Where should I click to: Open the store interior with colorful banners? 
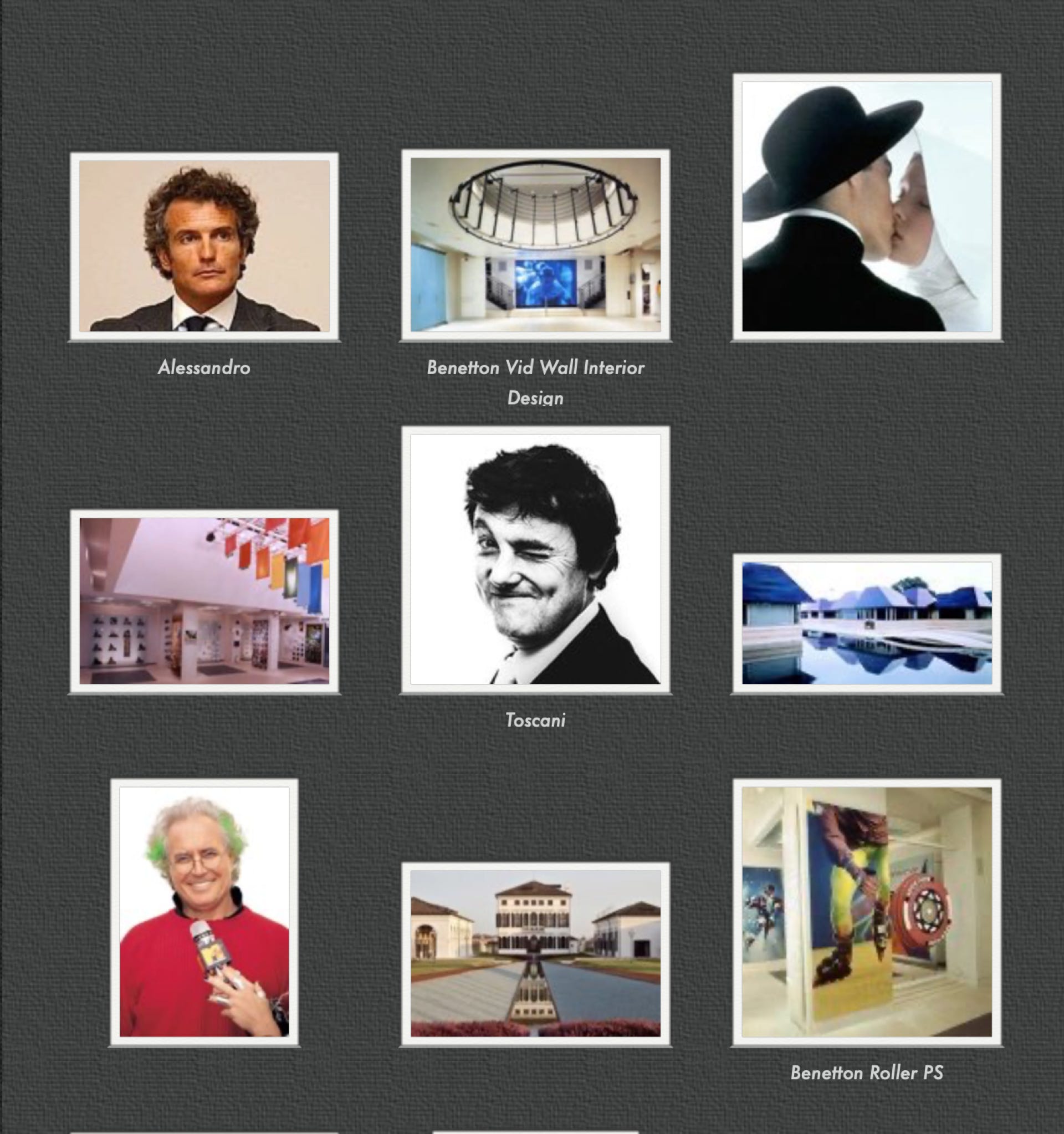point(204,601)
